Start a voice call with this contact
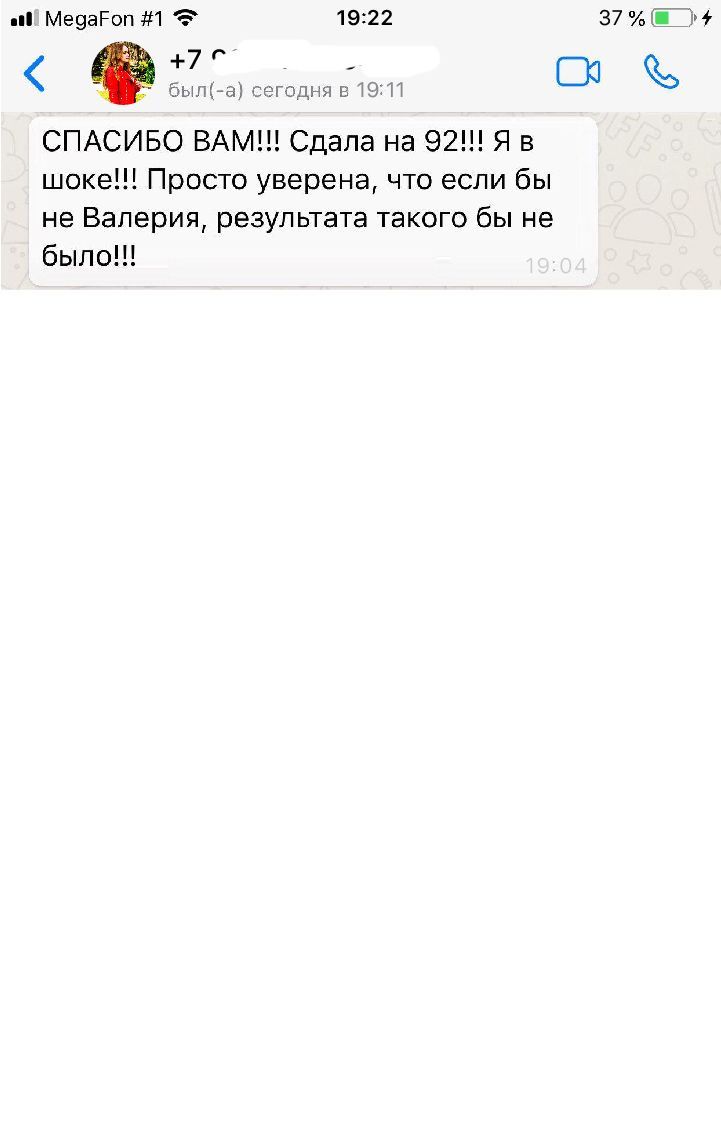Image resolution: width=721 pixels, height=1135 pixels. tap(661, 72)
